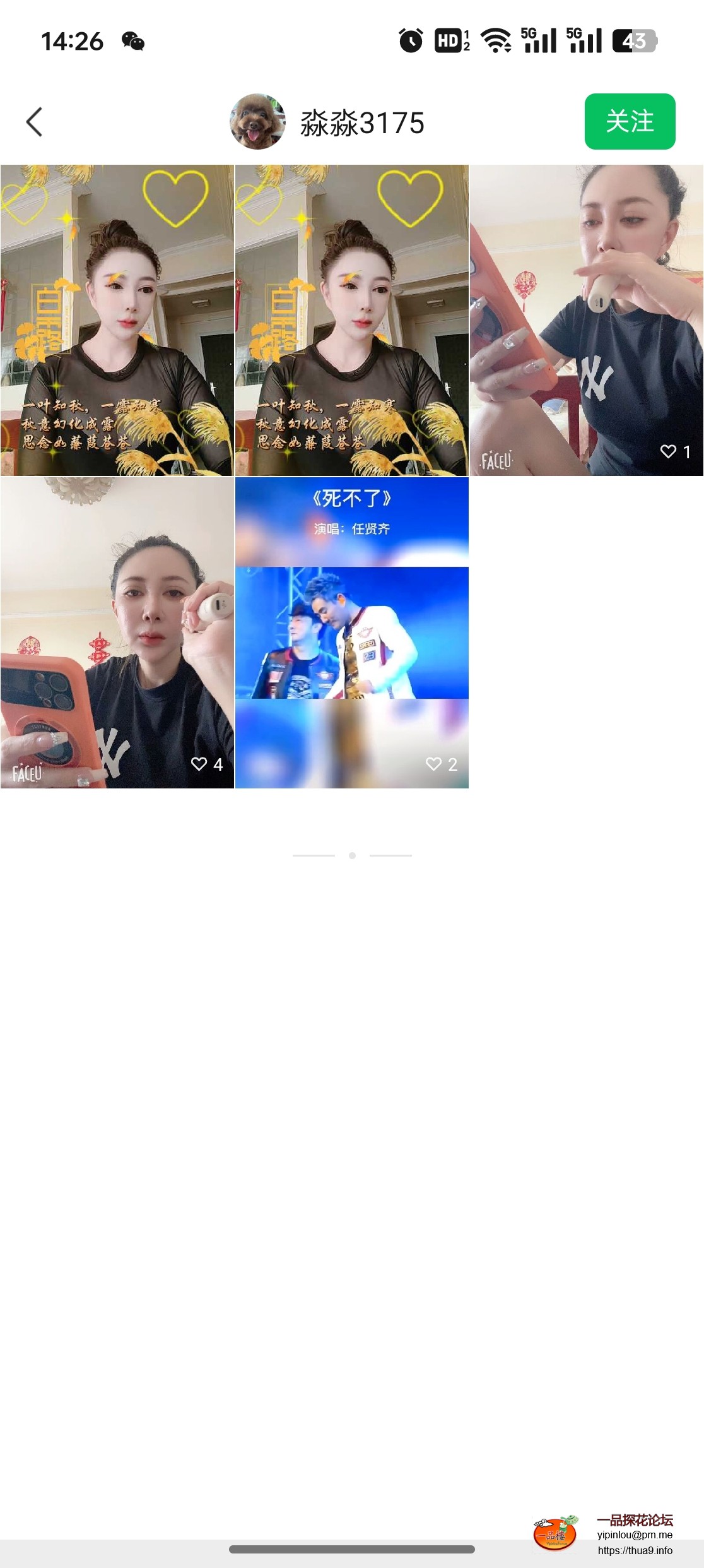Go back using the top-left arrow

34,122
